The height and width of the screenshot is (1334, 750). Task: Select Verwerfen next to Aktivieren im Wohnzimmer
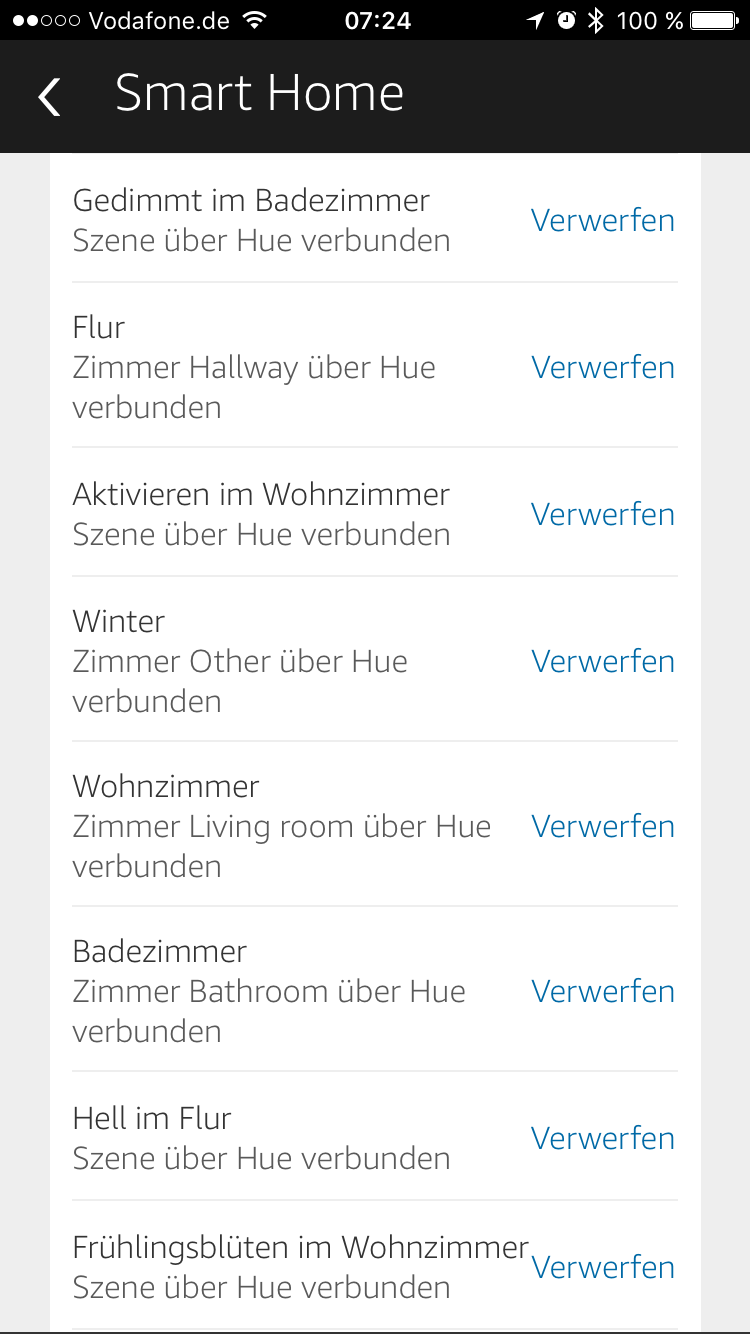point(603,514)
